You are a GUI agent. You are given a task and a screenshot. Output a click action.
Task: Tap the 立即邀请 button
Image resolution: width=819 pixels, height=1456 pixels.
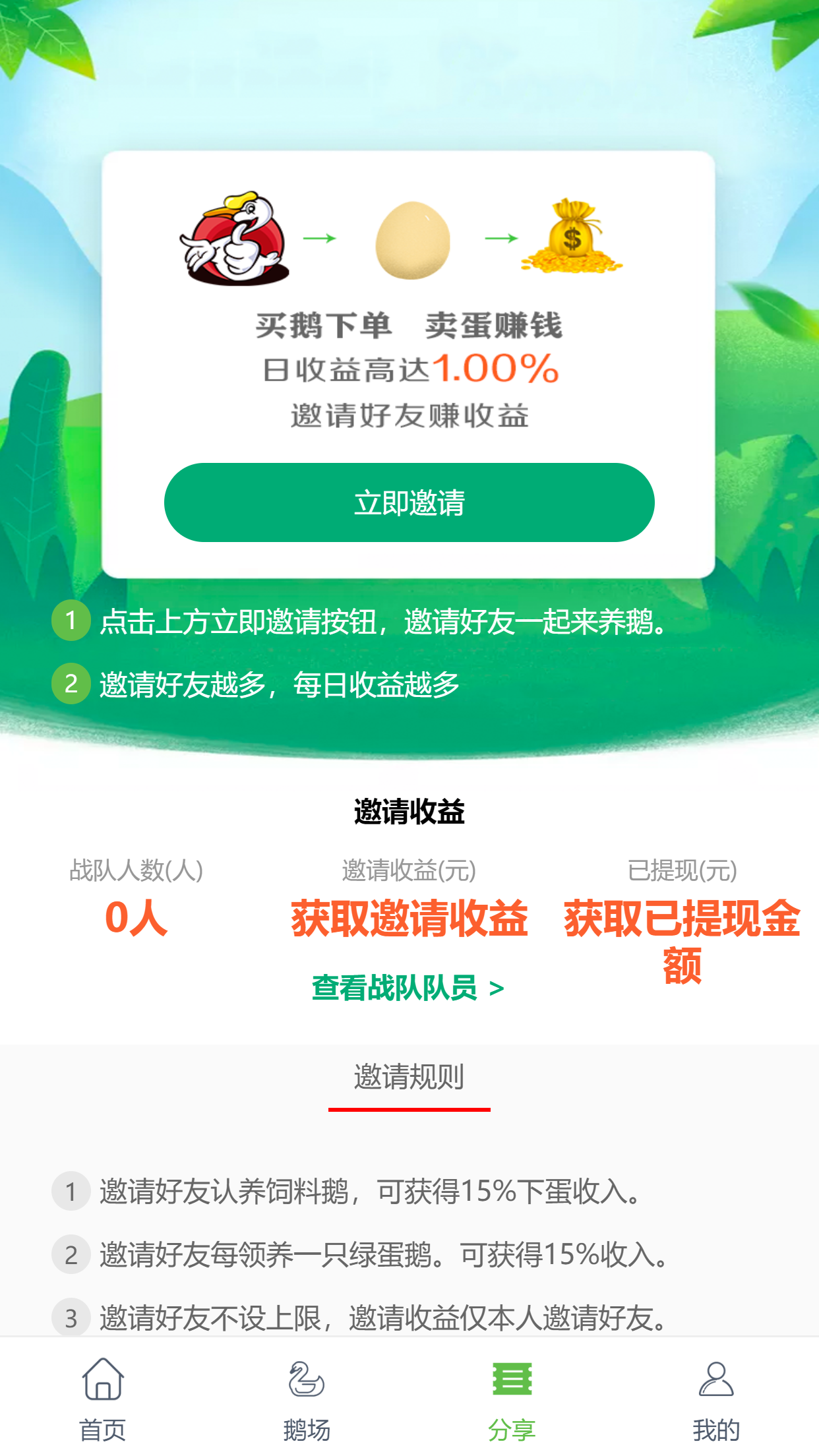pos(409,502)
